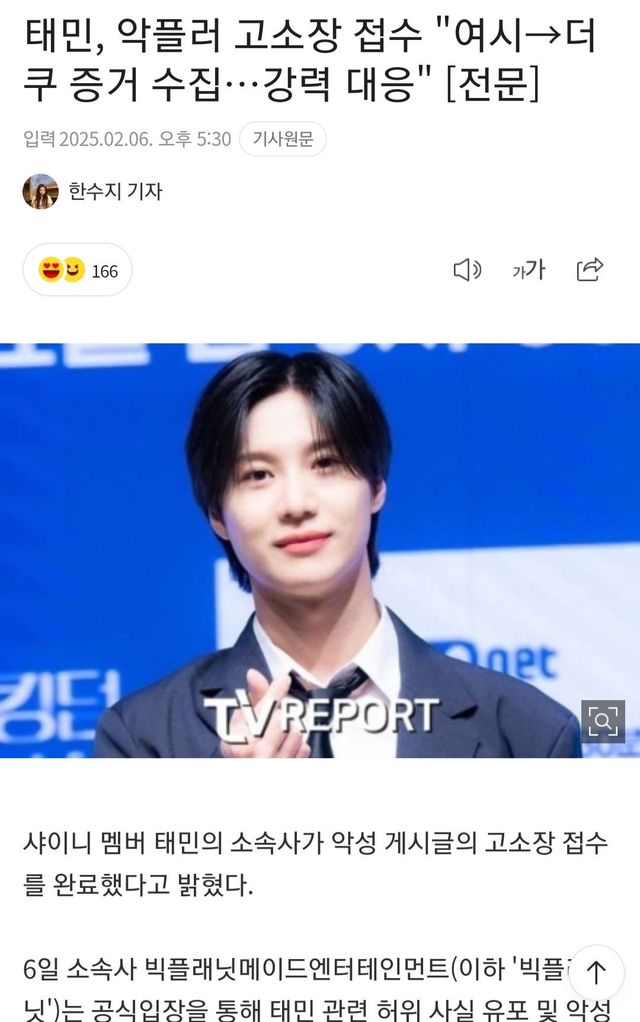Tap the emoji reactions button showing 166
The image size is (640, 1022).
(x=78, y=270)
